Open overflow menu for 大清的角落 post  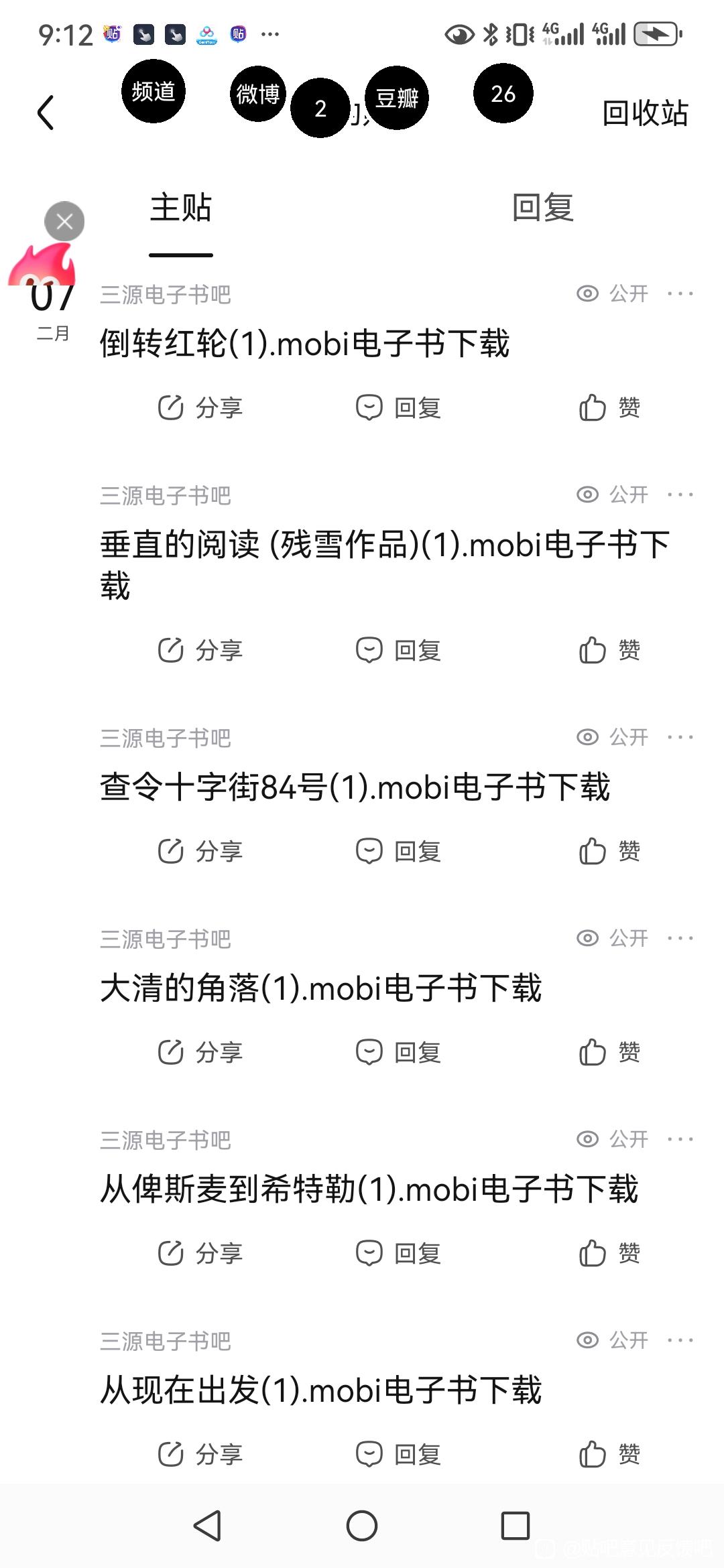tap(680, 938)
